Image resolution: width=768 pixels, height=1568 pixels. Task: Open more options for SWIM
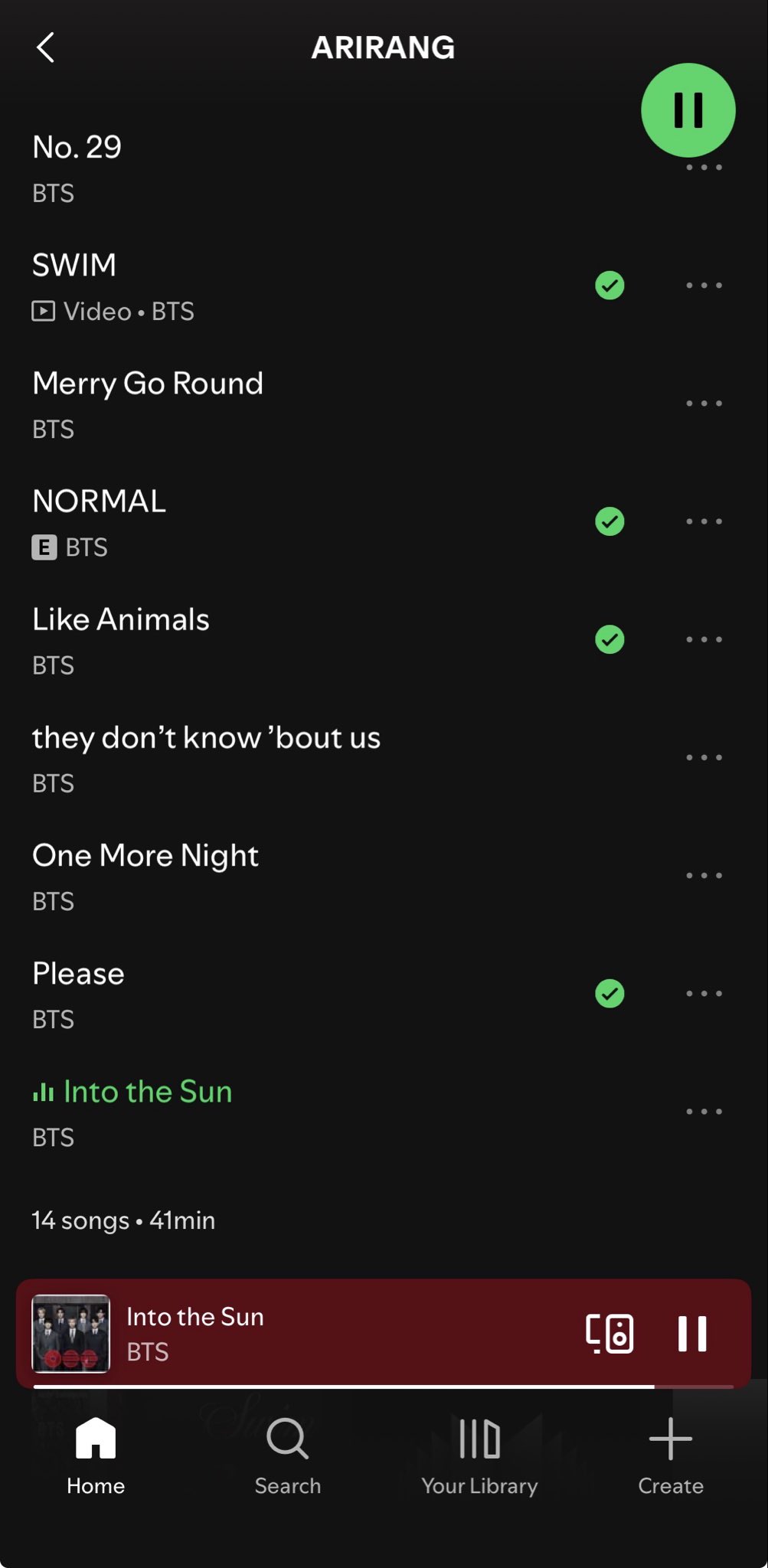(x=704, y=286)
